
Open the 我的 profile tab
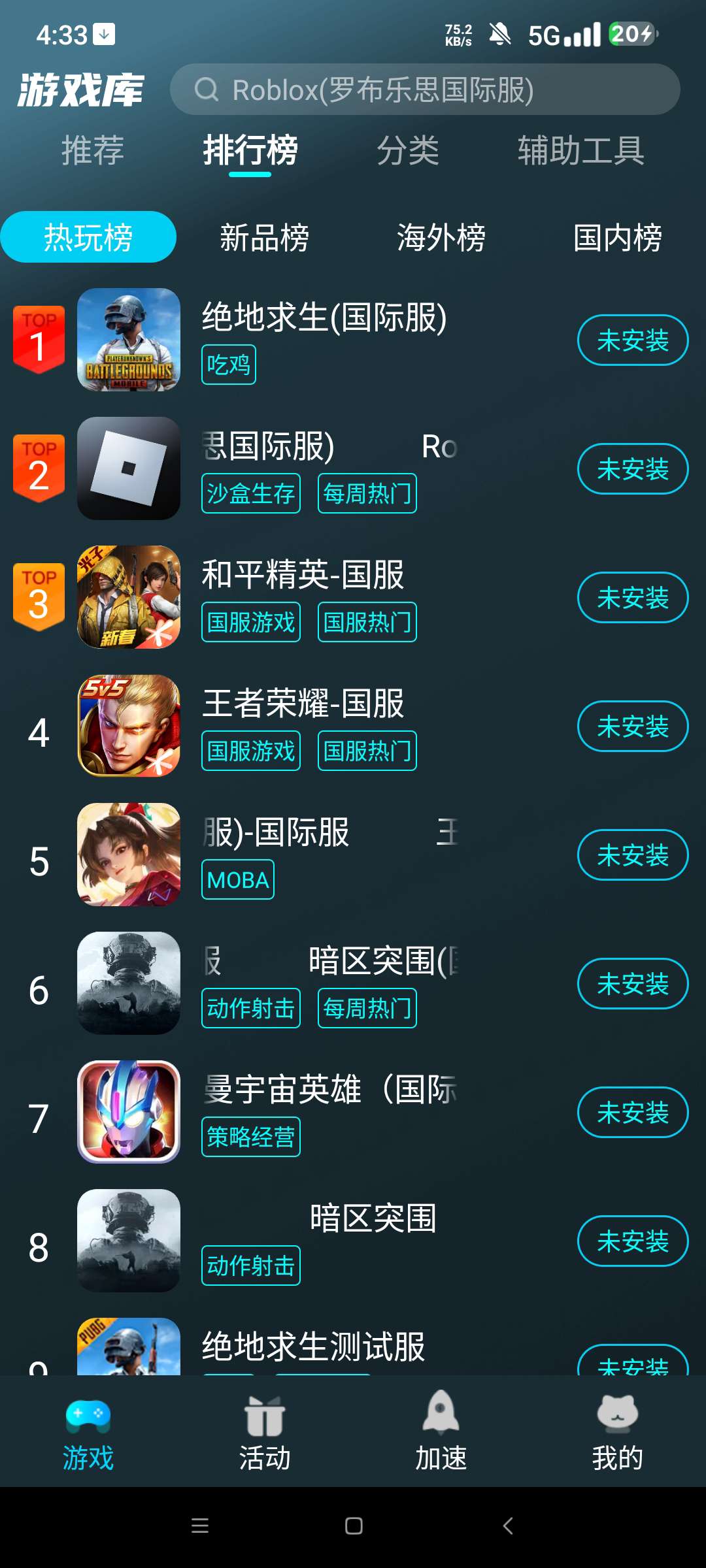click(x=618, y=1431)
